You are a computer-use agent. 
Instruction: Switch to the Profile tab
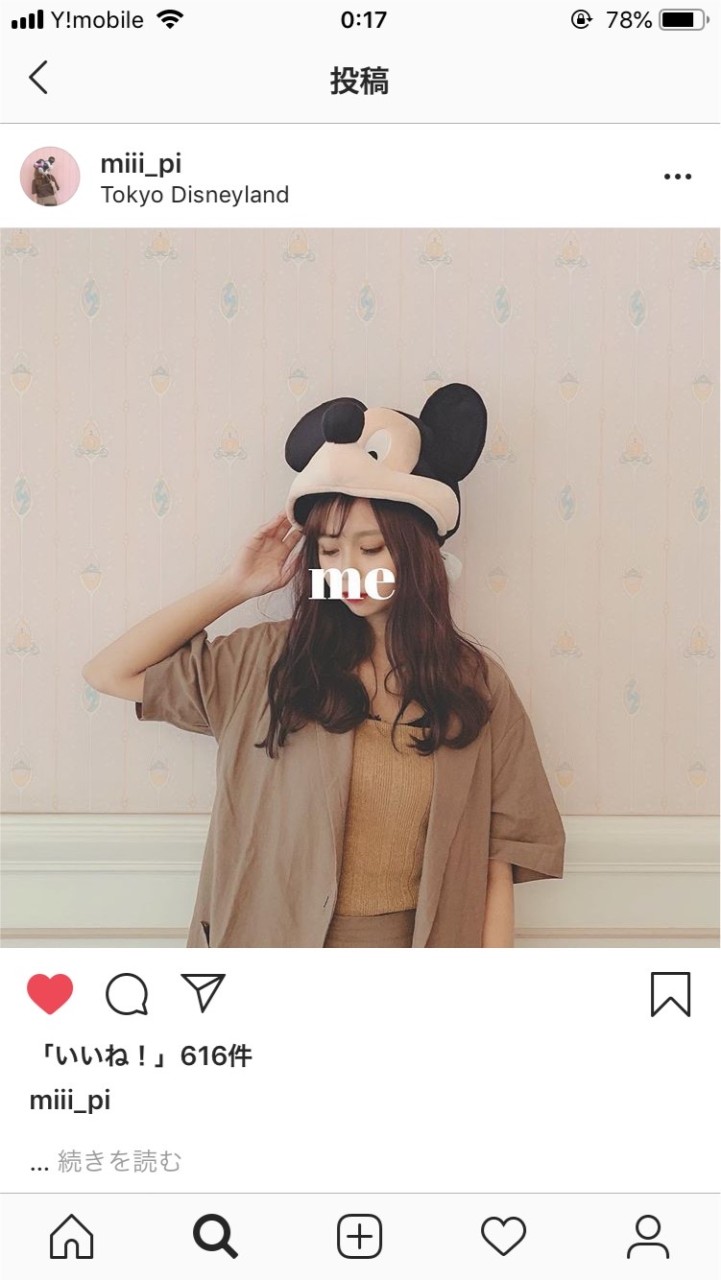tap(648, 1238)
